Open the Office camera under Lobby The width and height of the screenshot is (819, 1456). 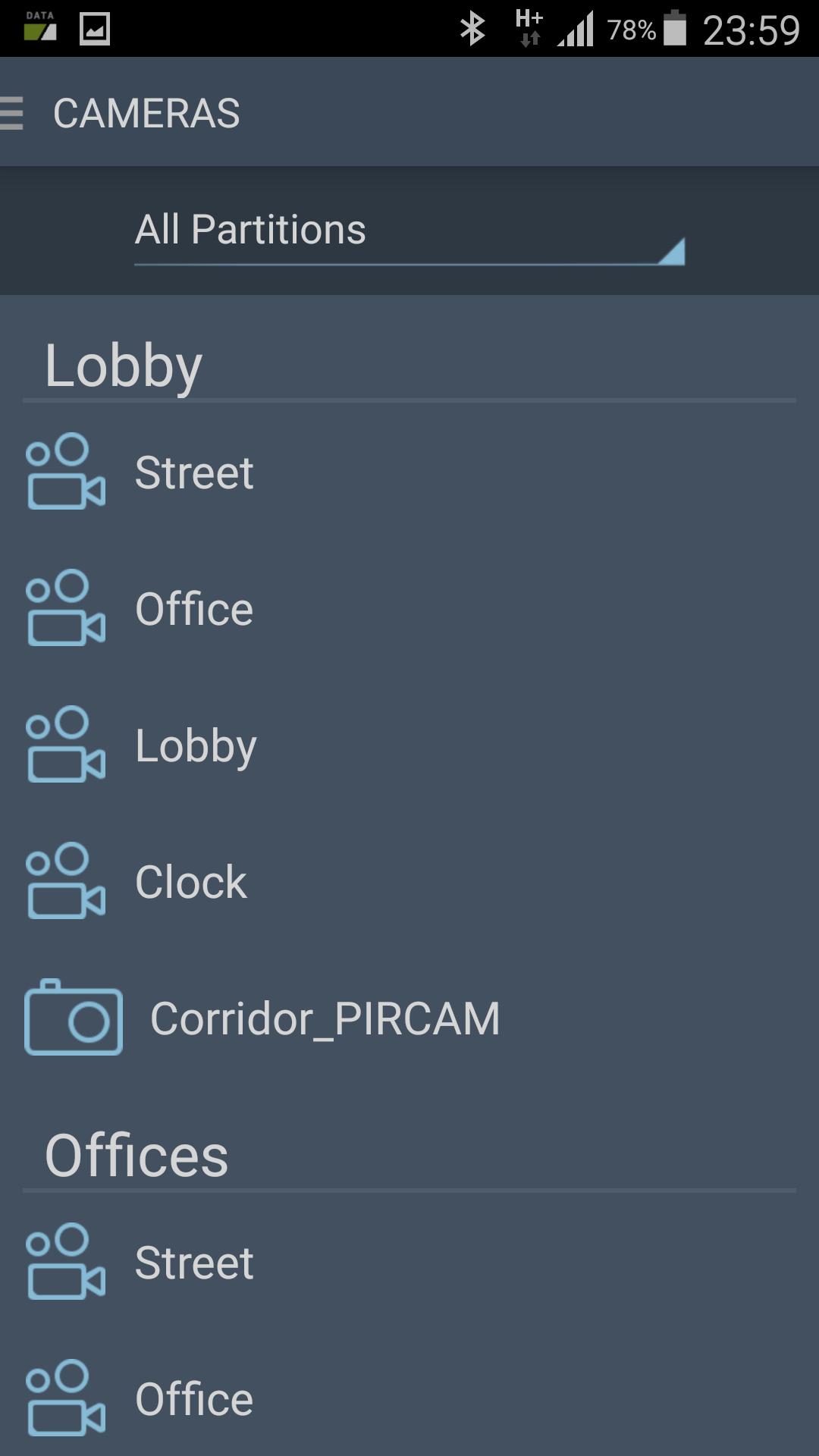pyautogui.click(x=409, y=608)
